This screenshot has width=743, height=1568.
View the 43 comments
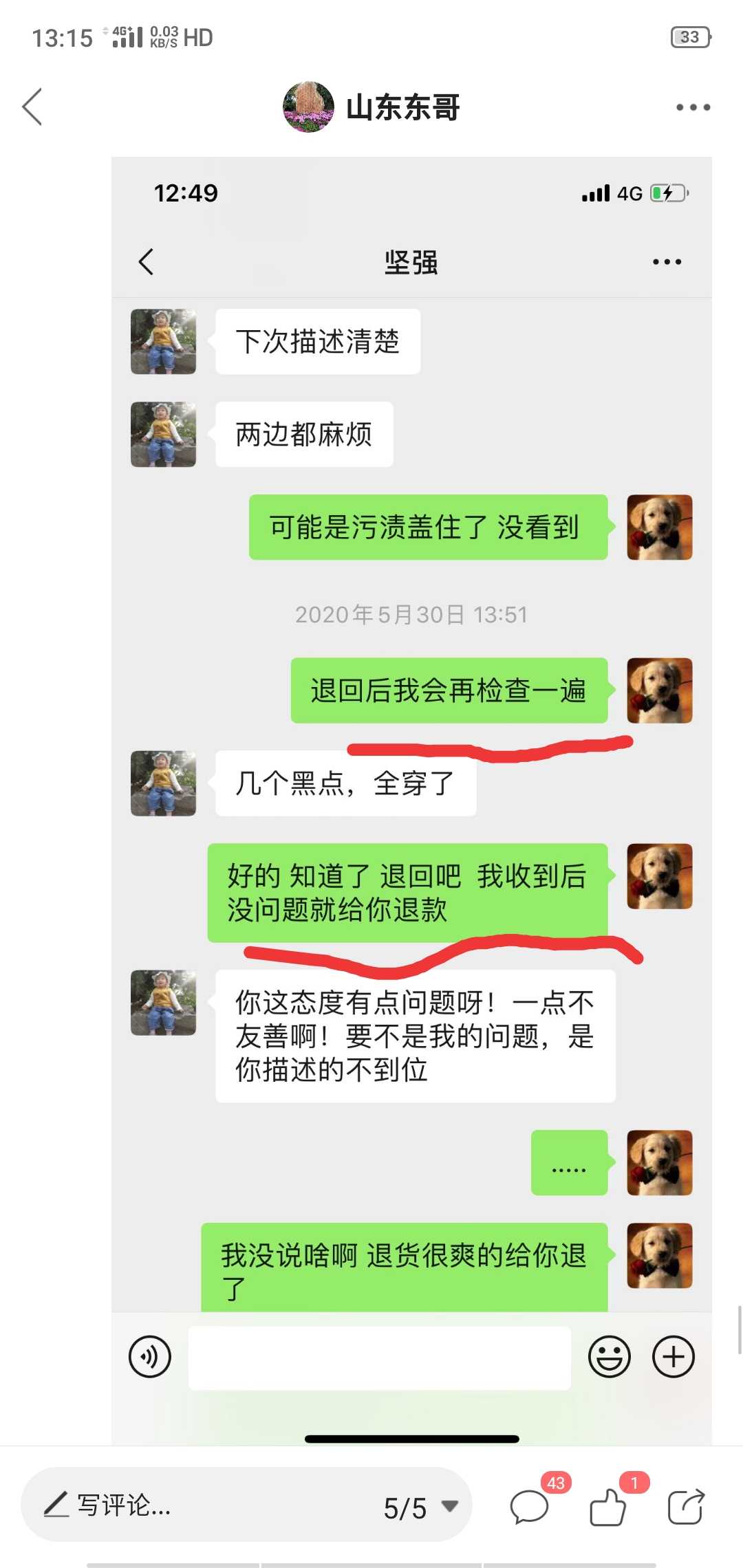pos(530,1507)
